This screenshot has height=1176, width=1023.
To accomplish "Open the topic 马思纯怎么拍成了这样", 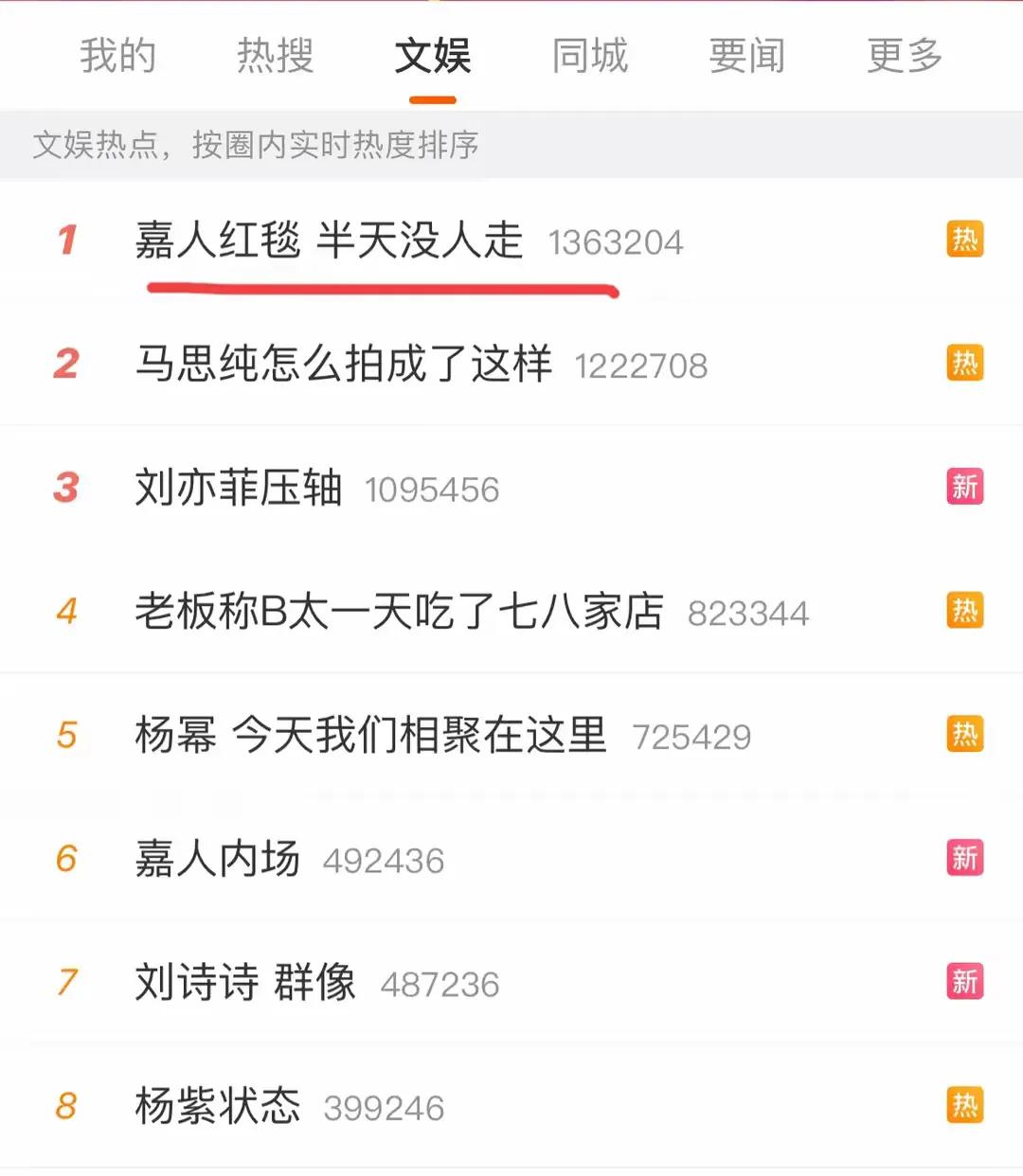I will (346, 363).
